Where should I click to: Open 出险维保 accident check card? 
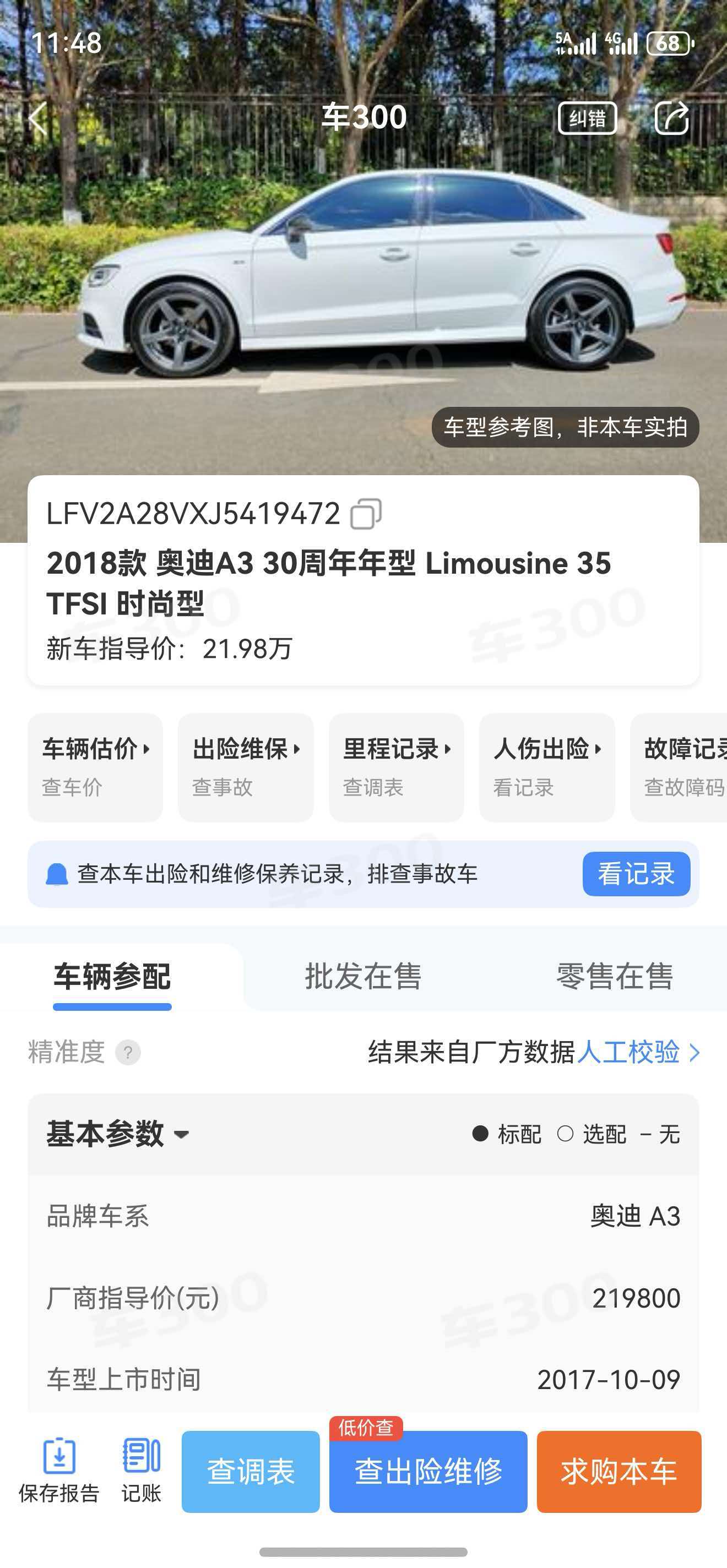[x=246, y=767]
